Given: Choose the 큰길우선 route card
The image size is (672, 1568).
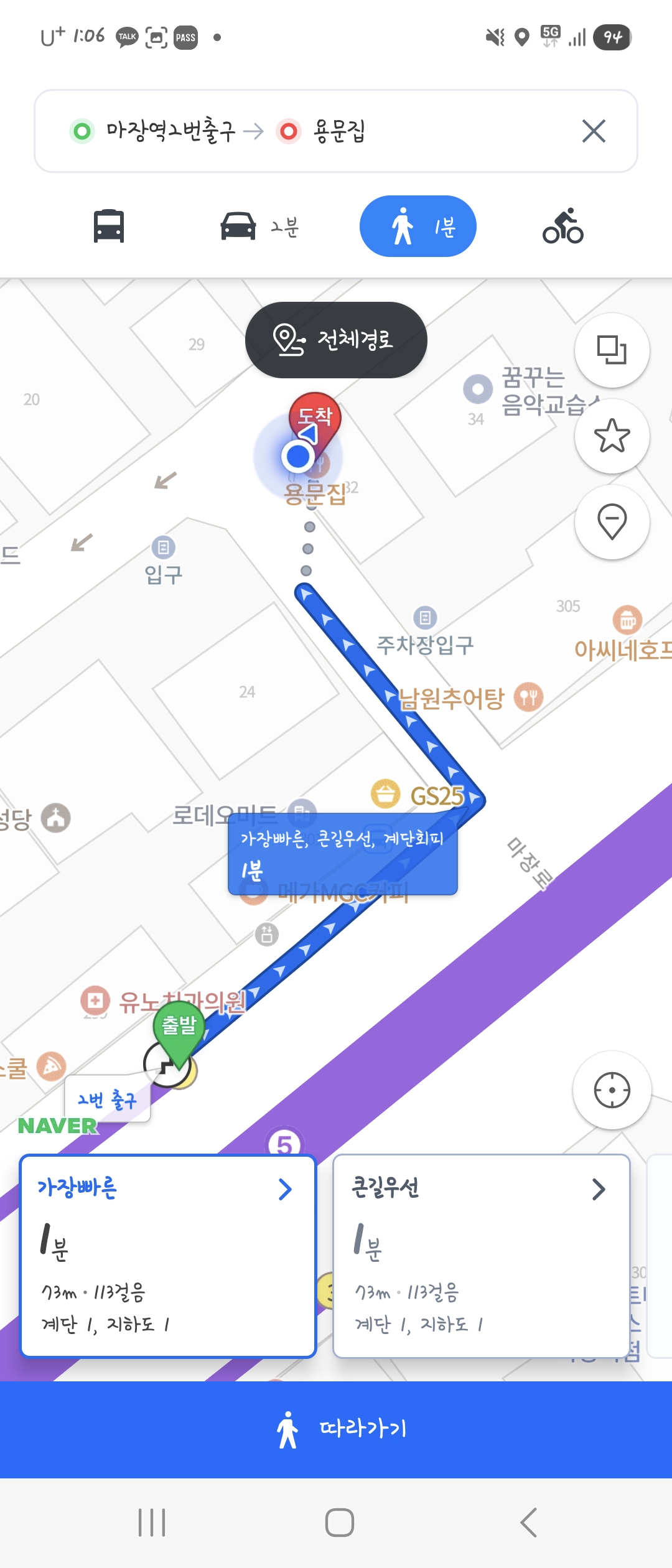Looking at the screenshot, I should pos(482,1256).
